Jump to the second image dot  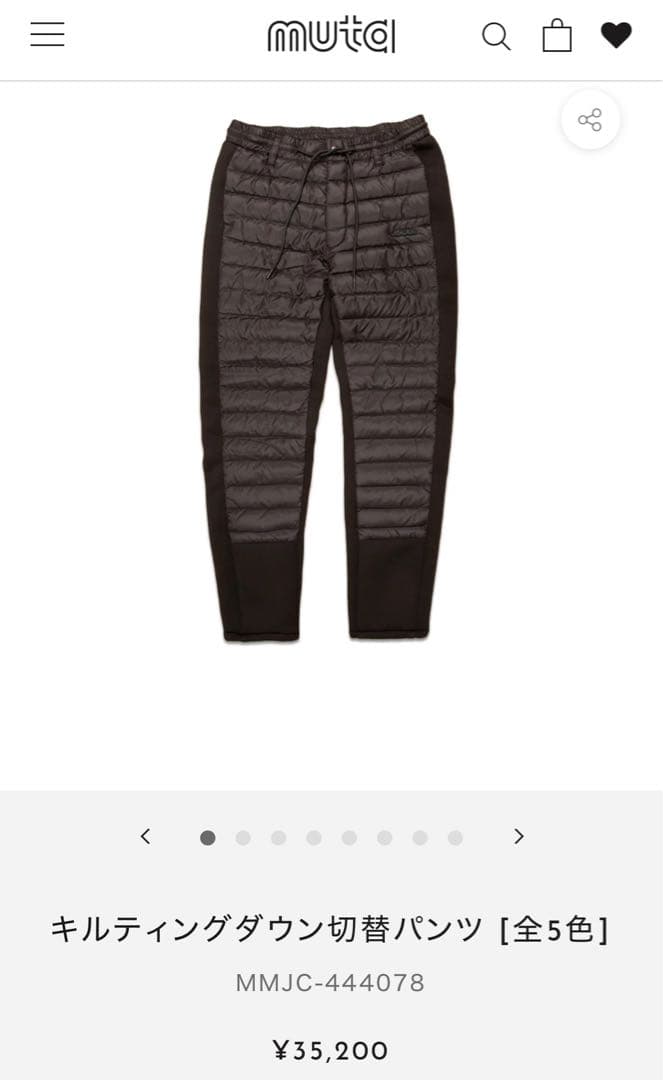pos(243,838)
